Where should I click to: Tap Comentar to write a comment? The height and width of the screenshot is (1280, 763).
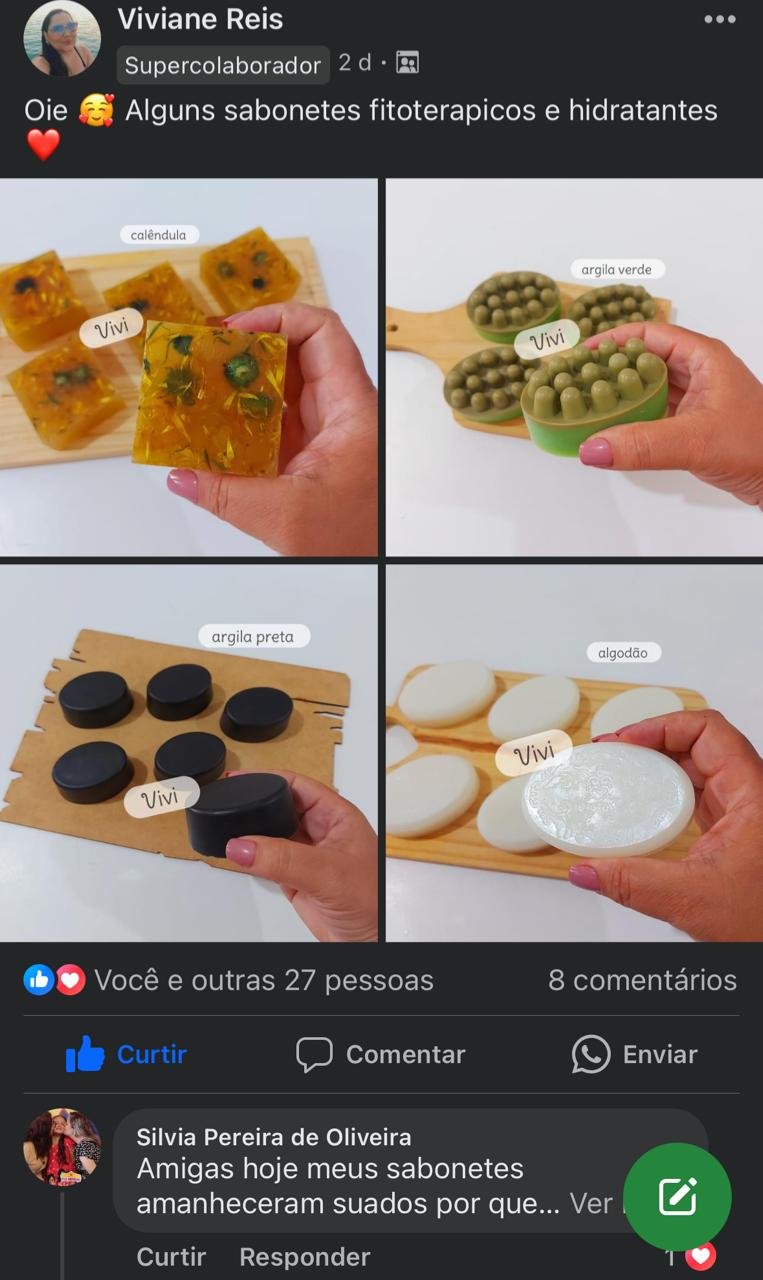(x=381, y=1054)
